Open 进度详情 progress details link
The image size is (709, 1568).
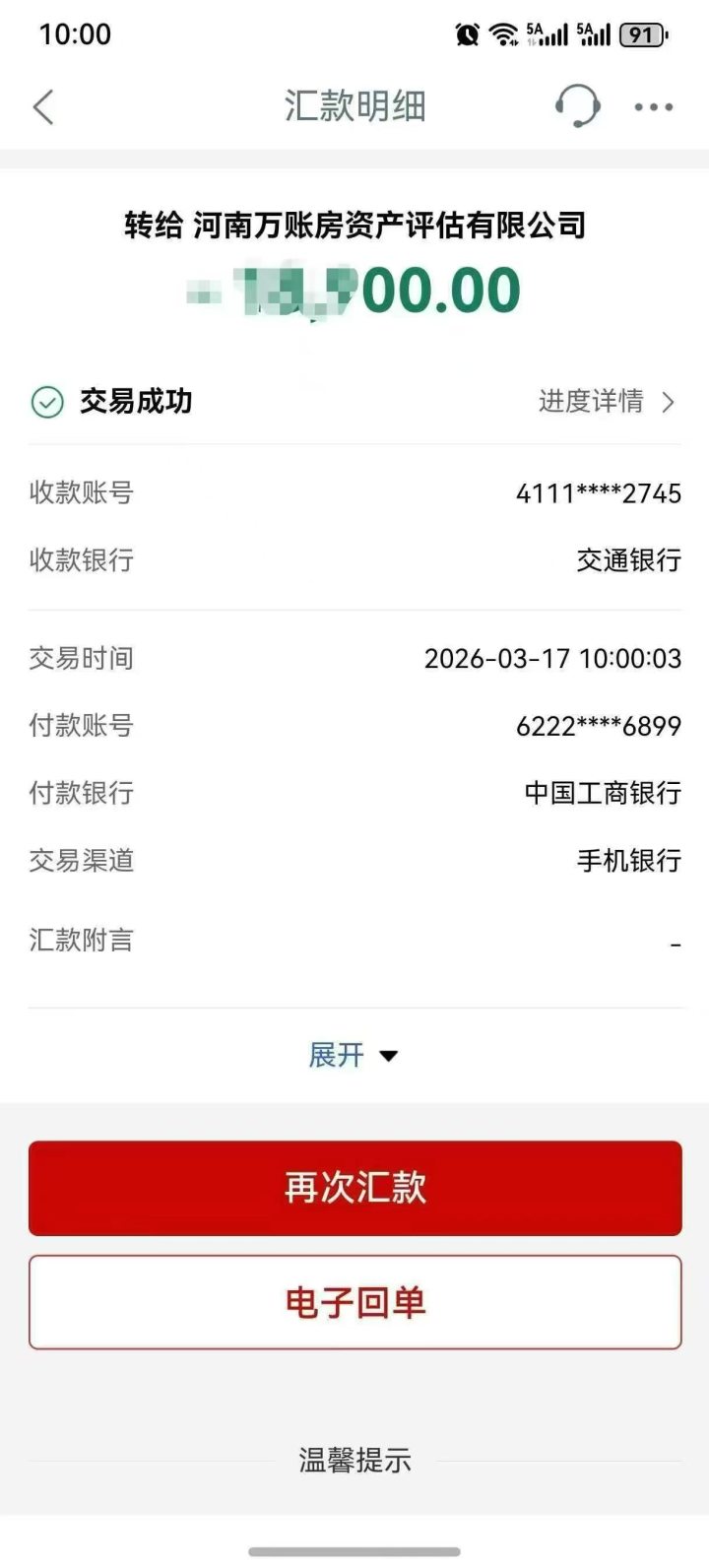[592, 402]
